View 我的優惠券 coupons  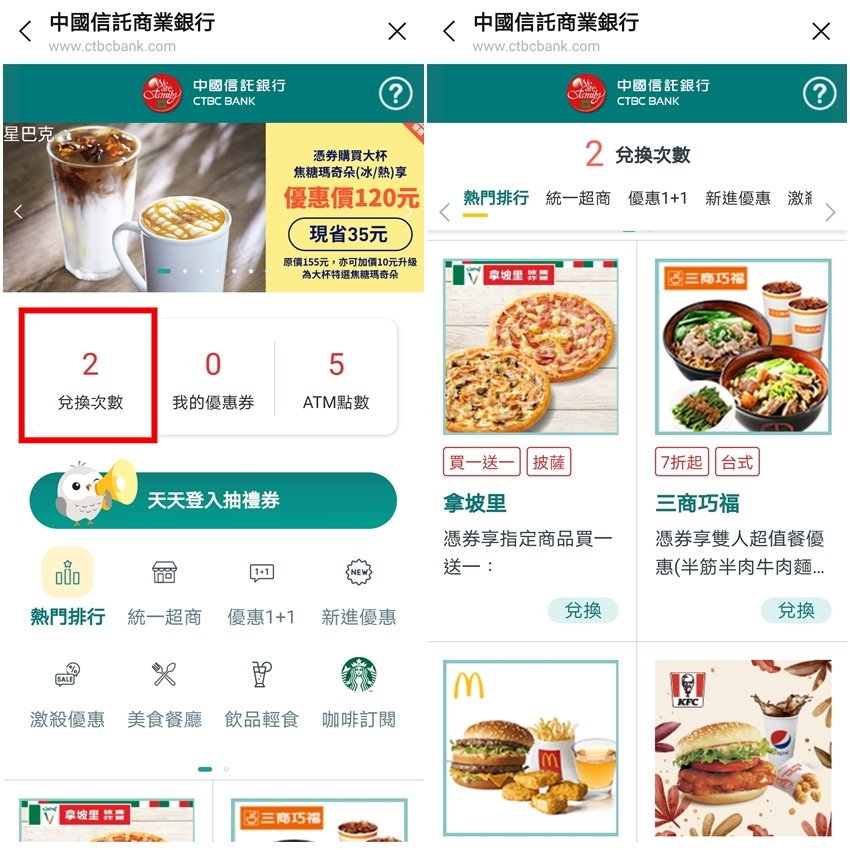tap(213, 378)
